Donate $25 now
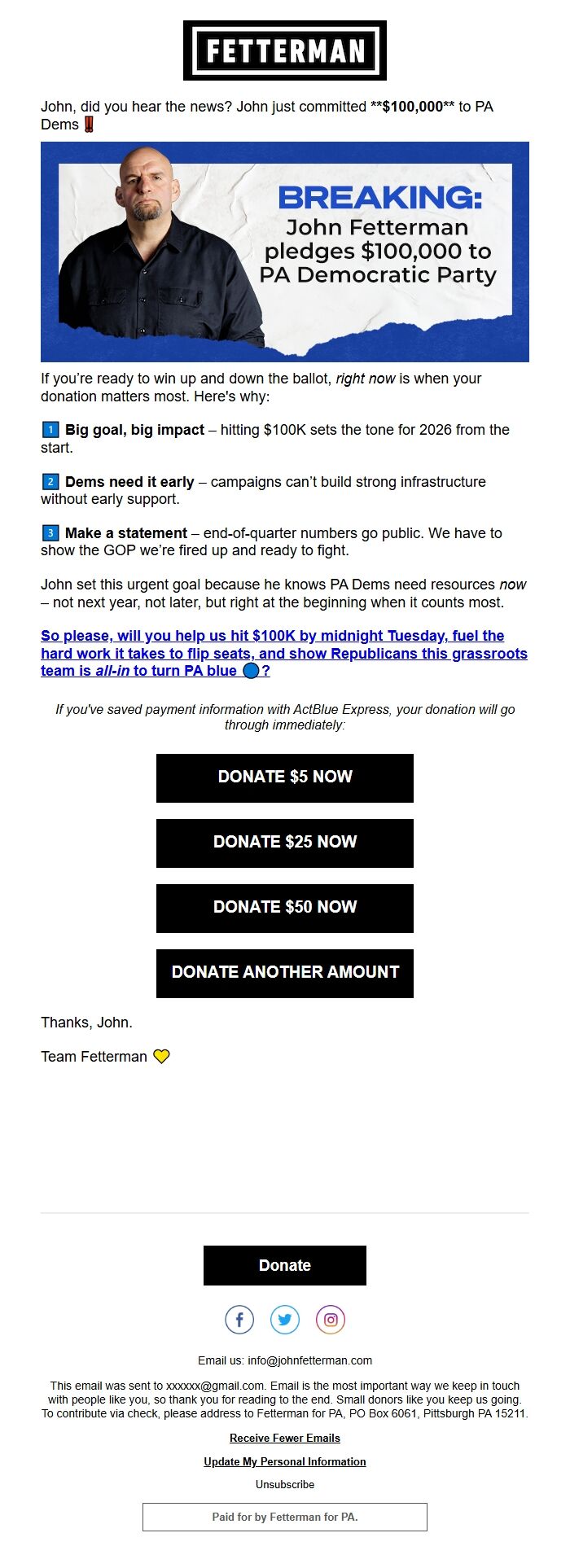This screenshot has height=1568, width=570. 284,843
